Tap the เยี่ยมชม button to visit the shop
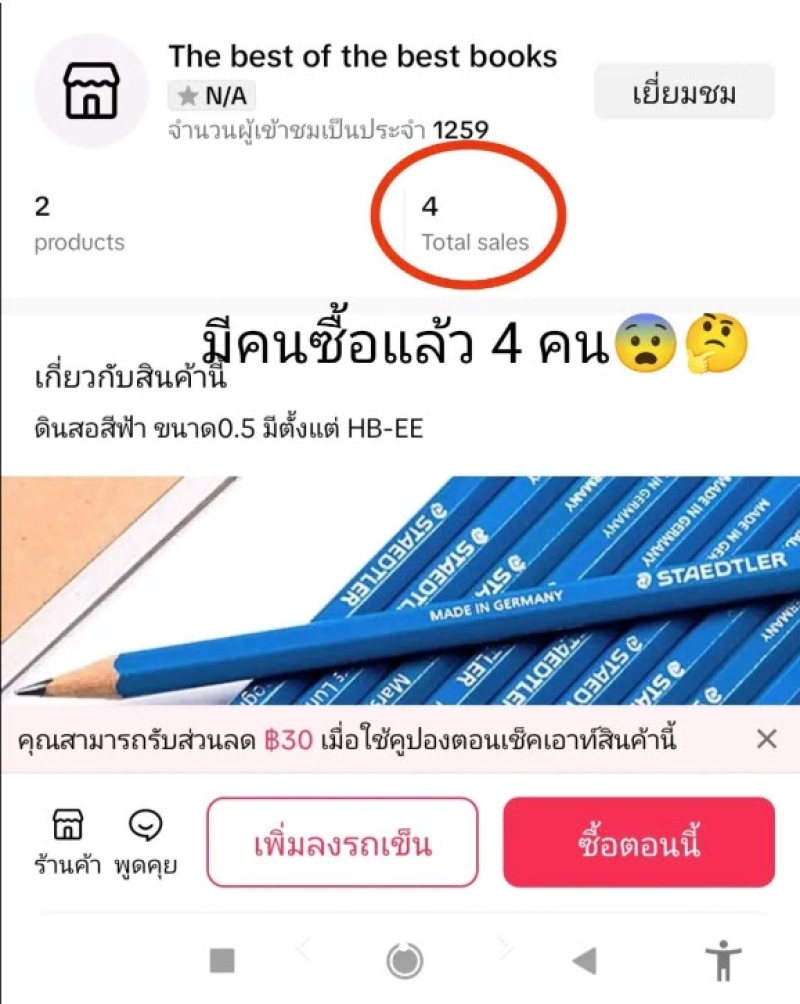 point(684,93)
